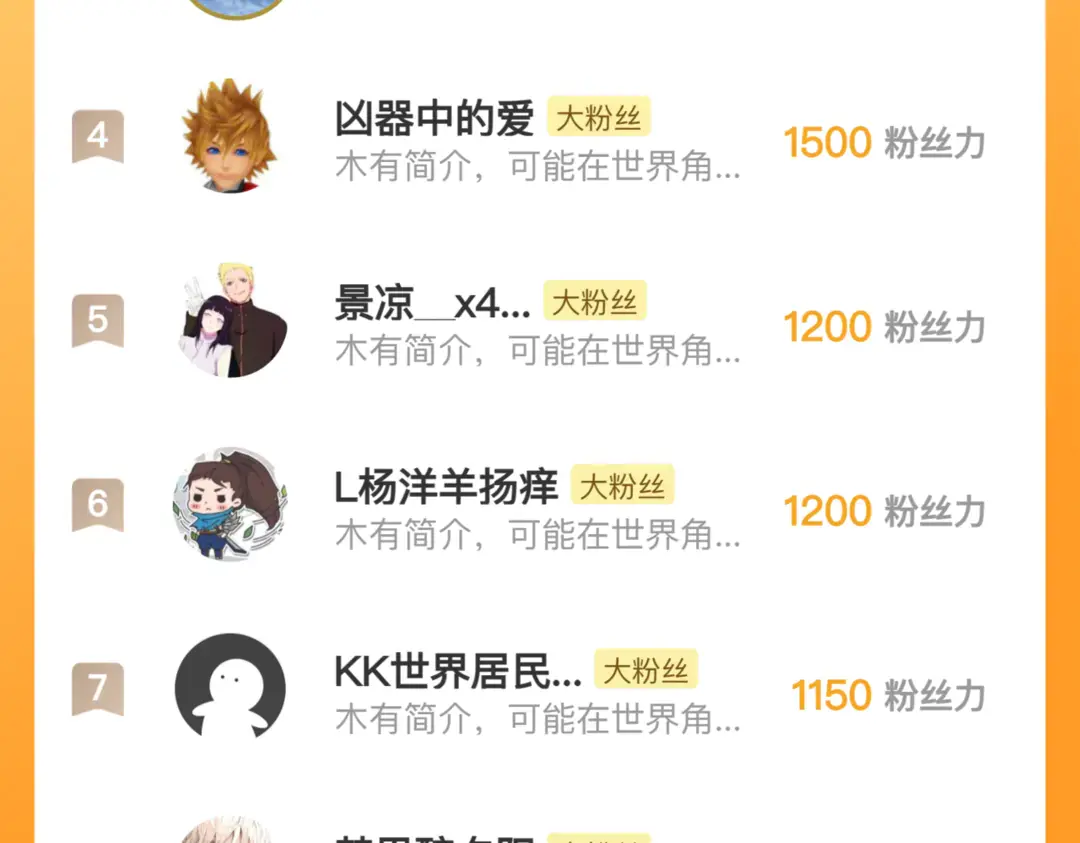Open 凶器中的爱's fan ranking row
Image resolution: width=1080 pixels, height=843 pixels.
540,142
